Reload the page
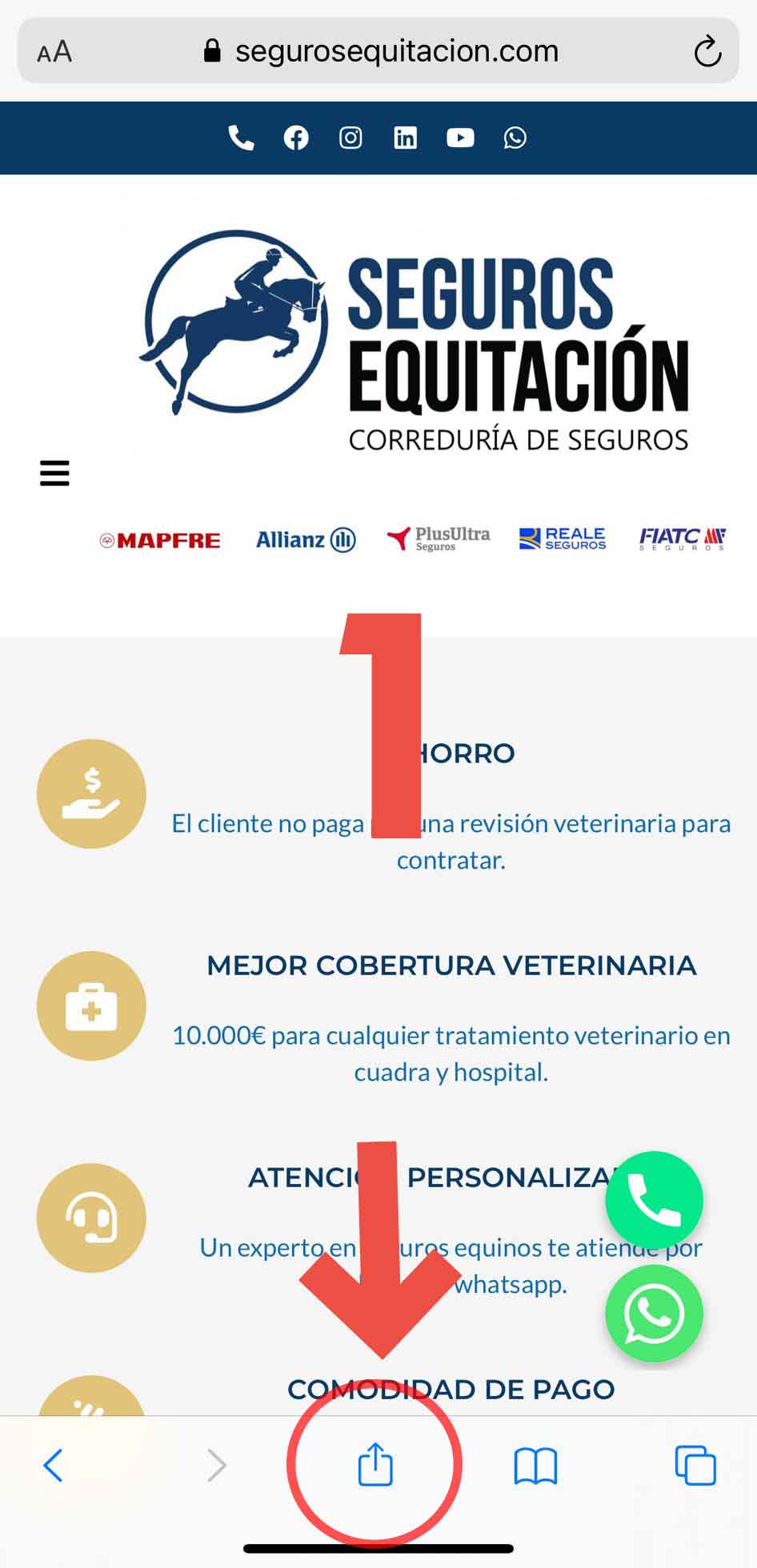The image size is (757, 1568). [707, 52]
